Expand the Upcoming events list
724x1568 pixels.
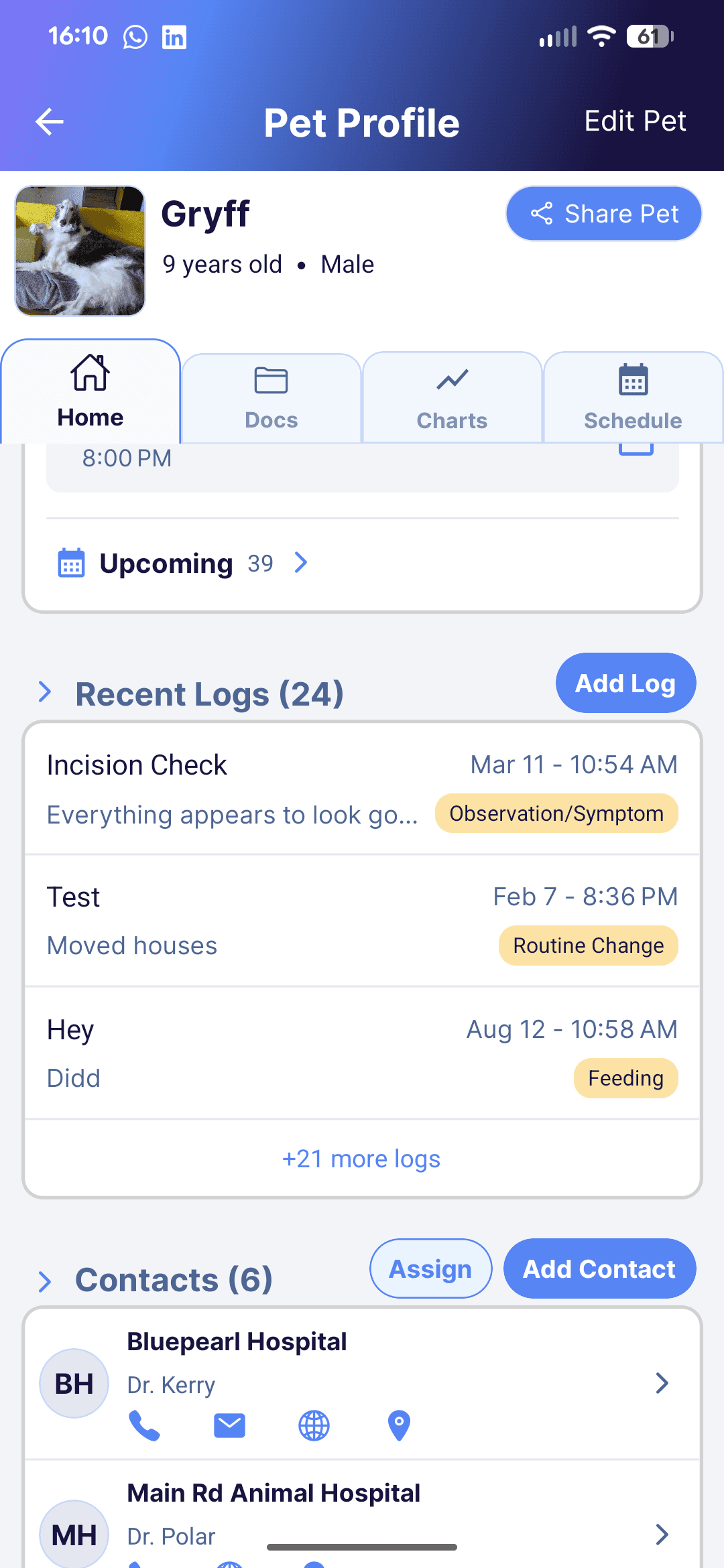pyautogui.click(x=301, y=563)
